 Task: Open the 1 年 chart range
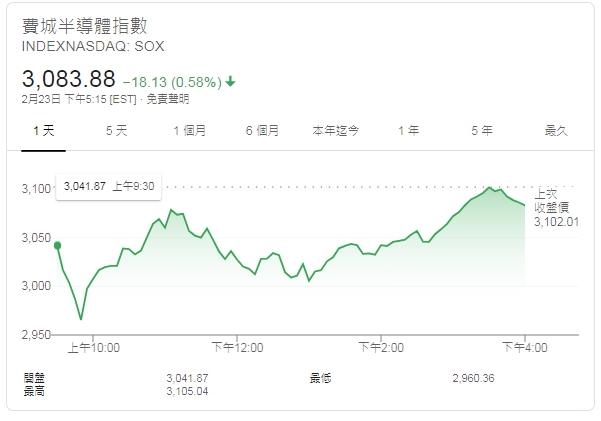pos(408,131)
